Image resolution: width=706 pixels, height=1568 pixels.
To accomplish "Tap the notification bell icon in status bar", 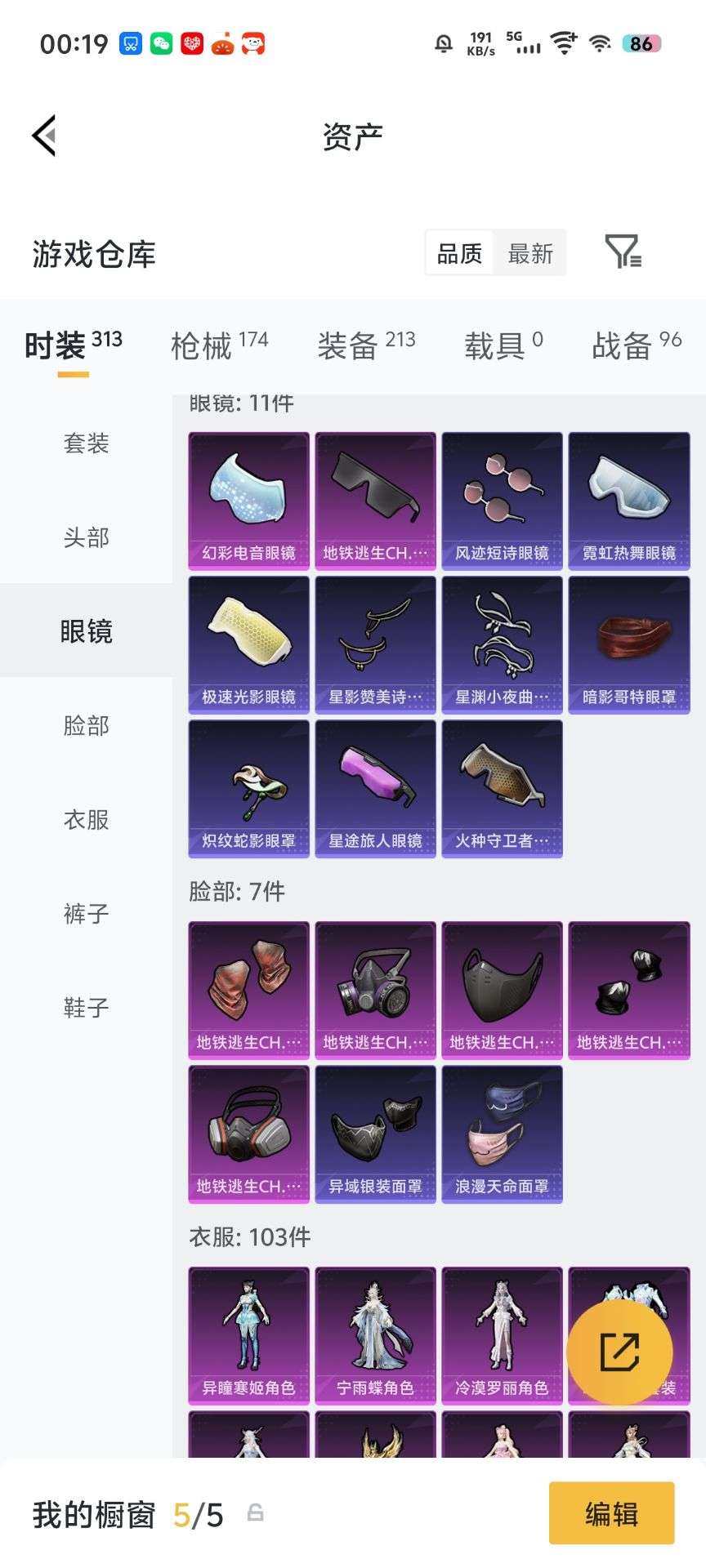I will click(444, 44).
